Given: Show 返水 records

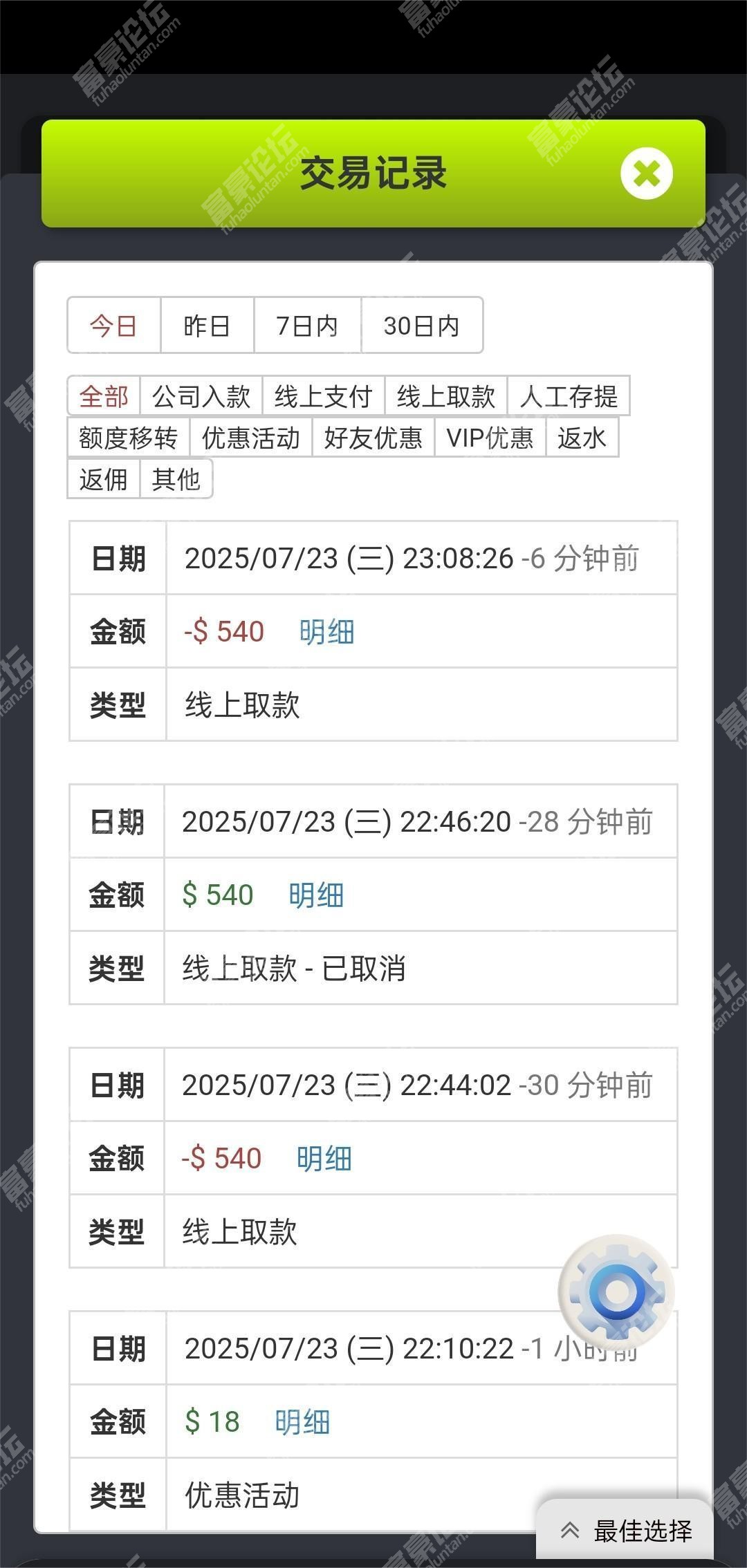Looking at the screenshot, I should (582, 438).
